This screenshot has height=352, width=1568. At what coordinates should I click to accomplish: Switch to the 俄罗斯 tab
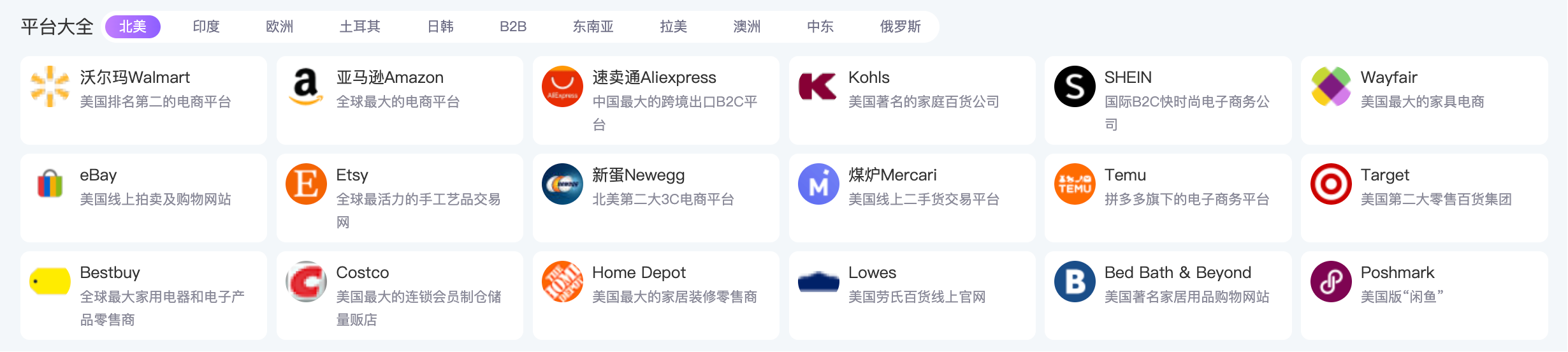click(x=900, y=27)
